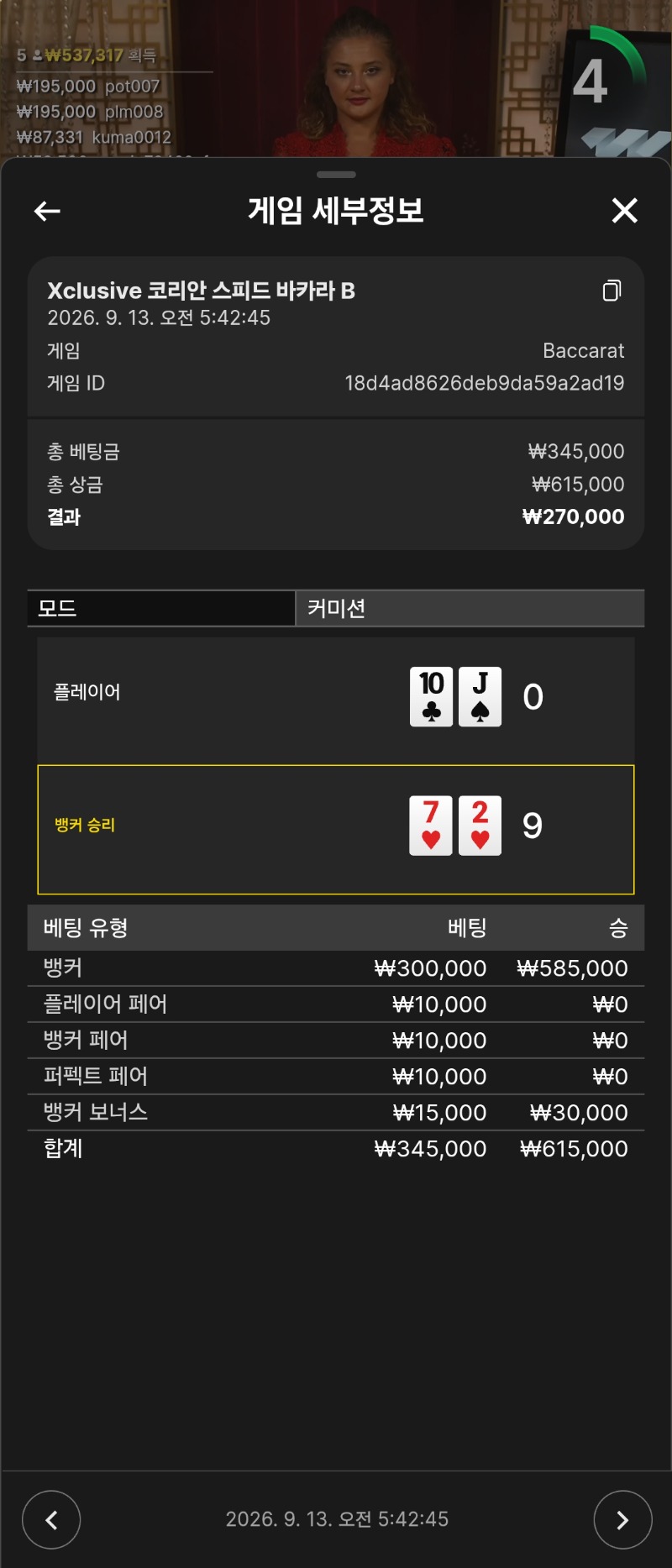Screen dimensions: 672x1568
Task: Copy the game ID details
Action: point(612,291)
